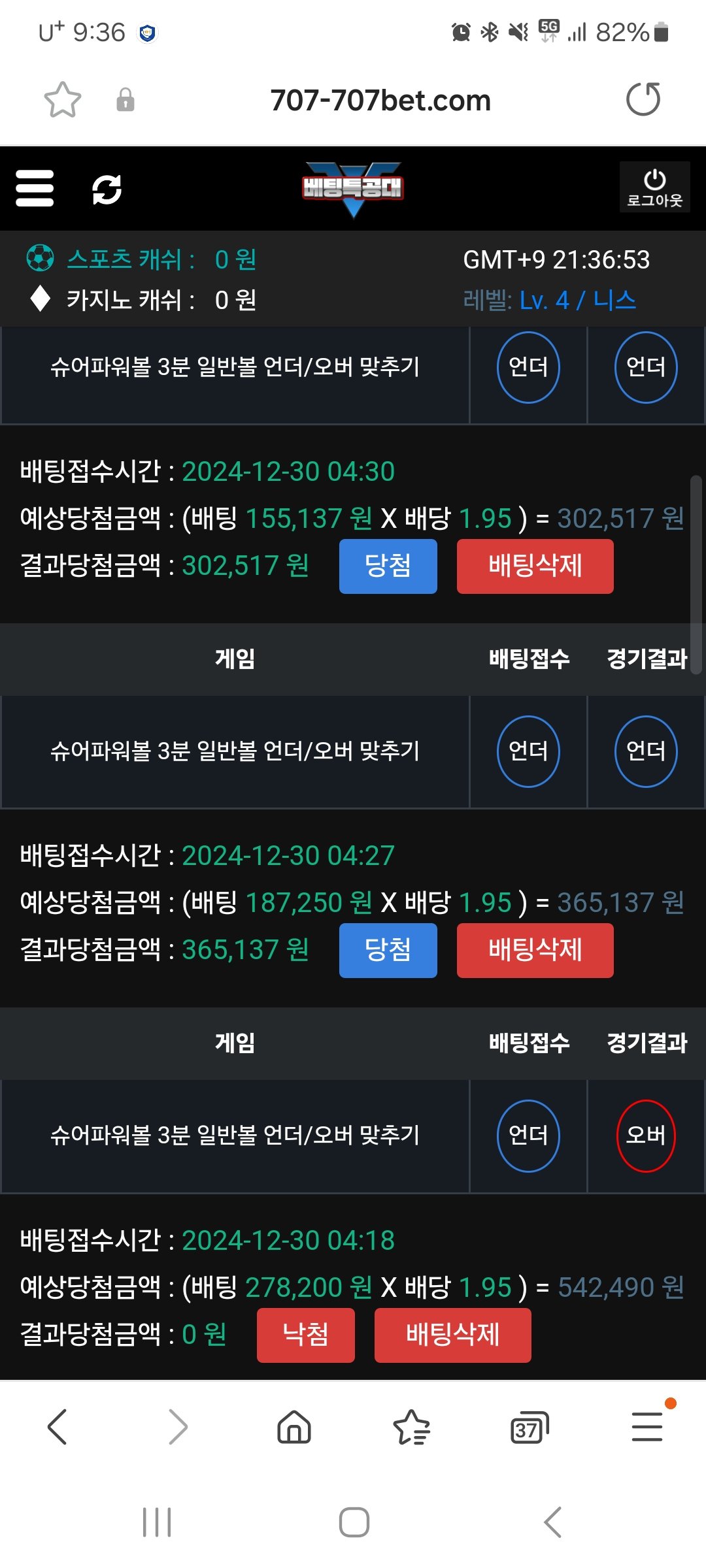The width and height of the screenshot is (706, 1568).
Task: Delete the 04:18 bet with 배팅삭제
Action: 452,1335
